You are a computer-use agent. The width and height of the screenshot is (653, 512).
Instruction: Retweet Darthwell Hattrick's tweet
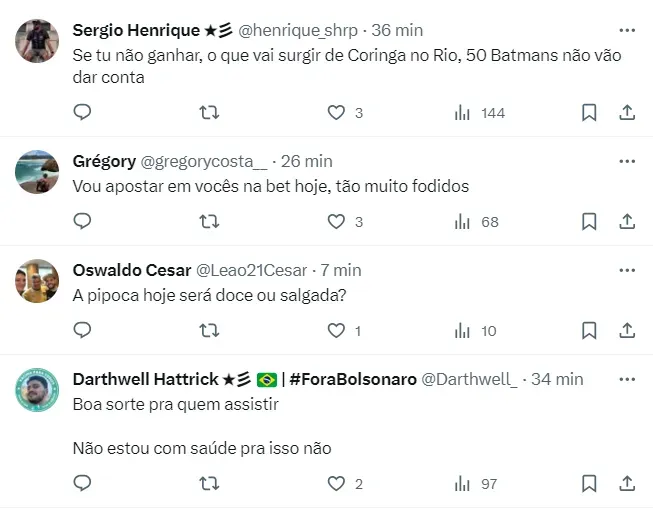(x=210, y=483)
